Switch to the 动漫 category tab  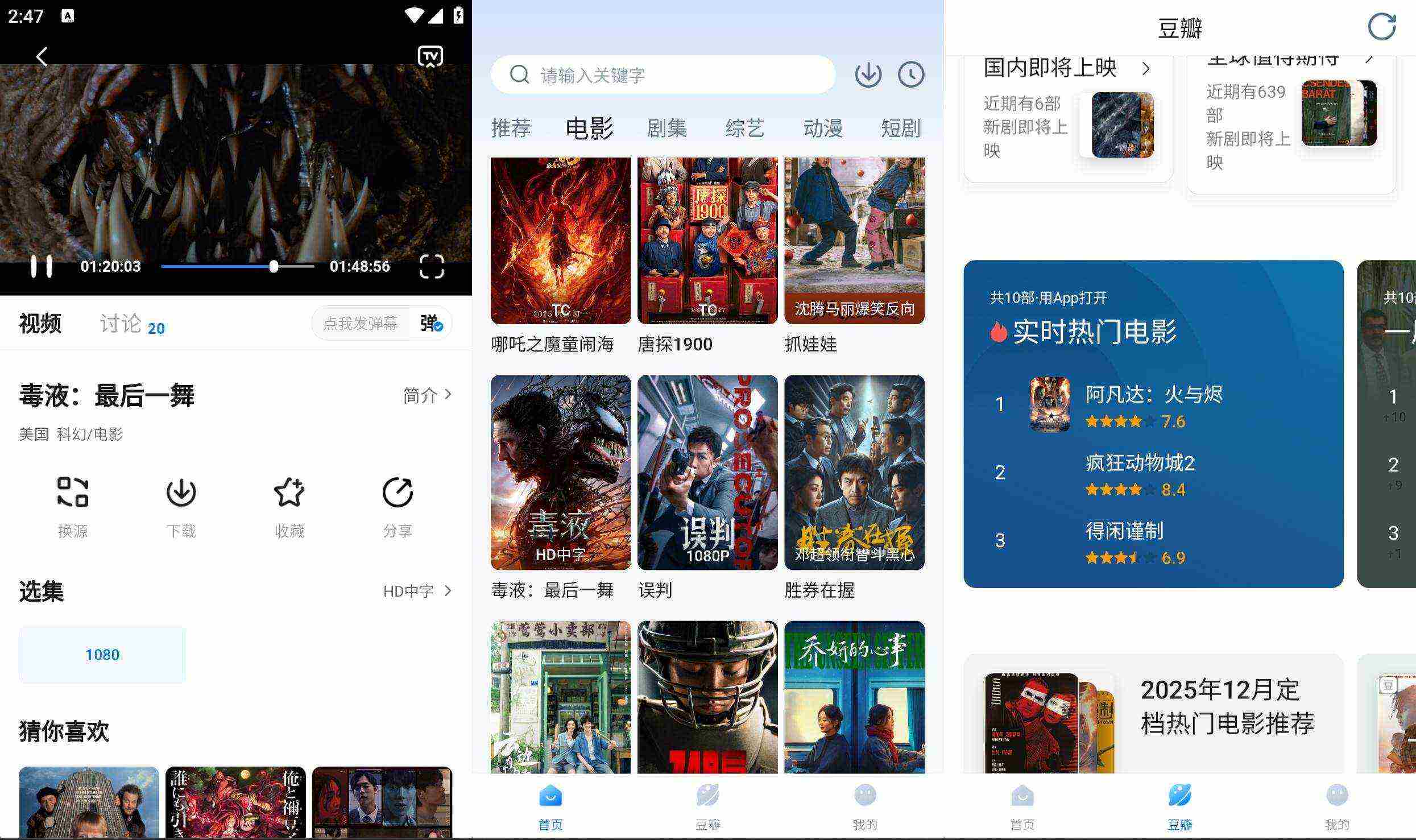[x=822, y=129]
